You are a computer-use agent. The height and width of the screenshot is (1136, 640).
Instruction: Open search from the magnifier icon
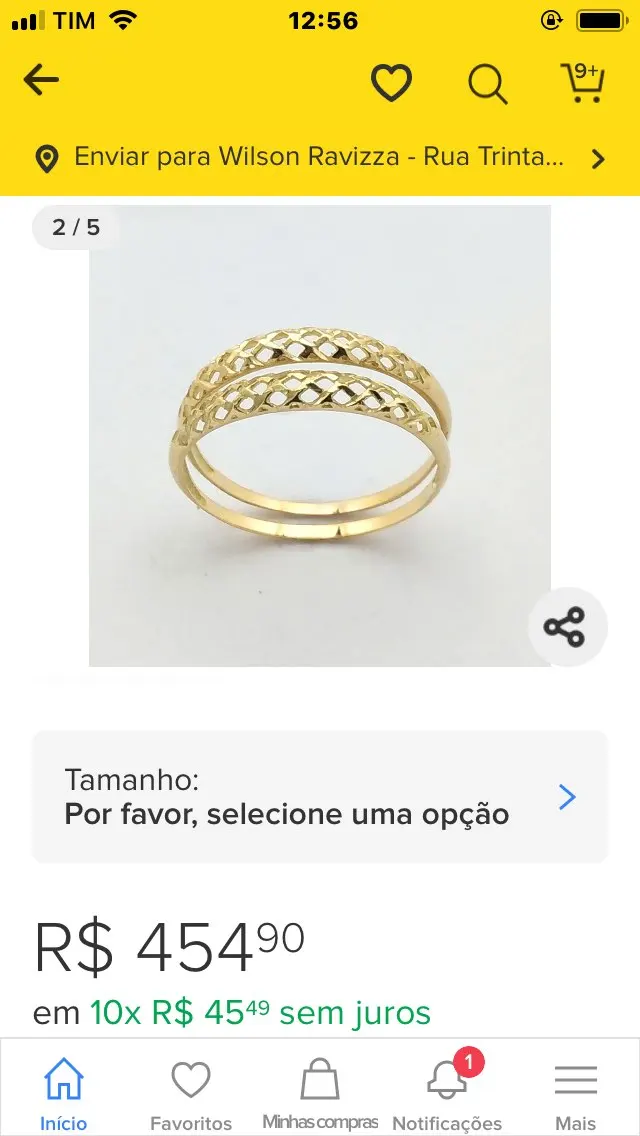pyautogui.click(x=487, y=84)
